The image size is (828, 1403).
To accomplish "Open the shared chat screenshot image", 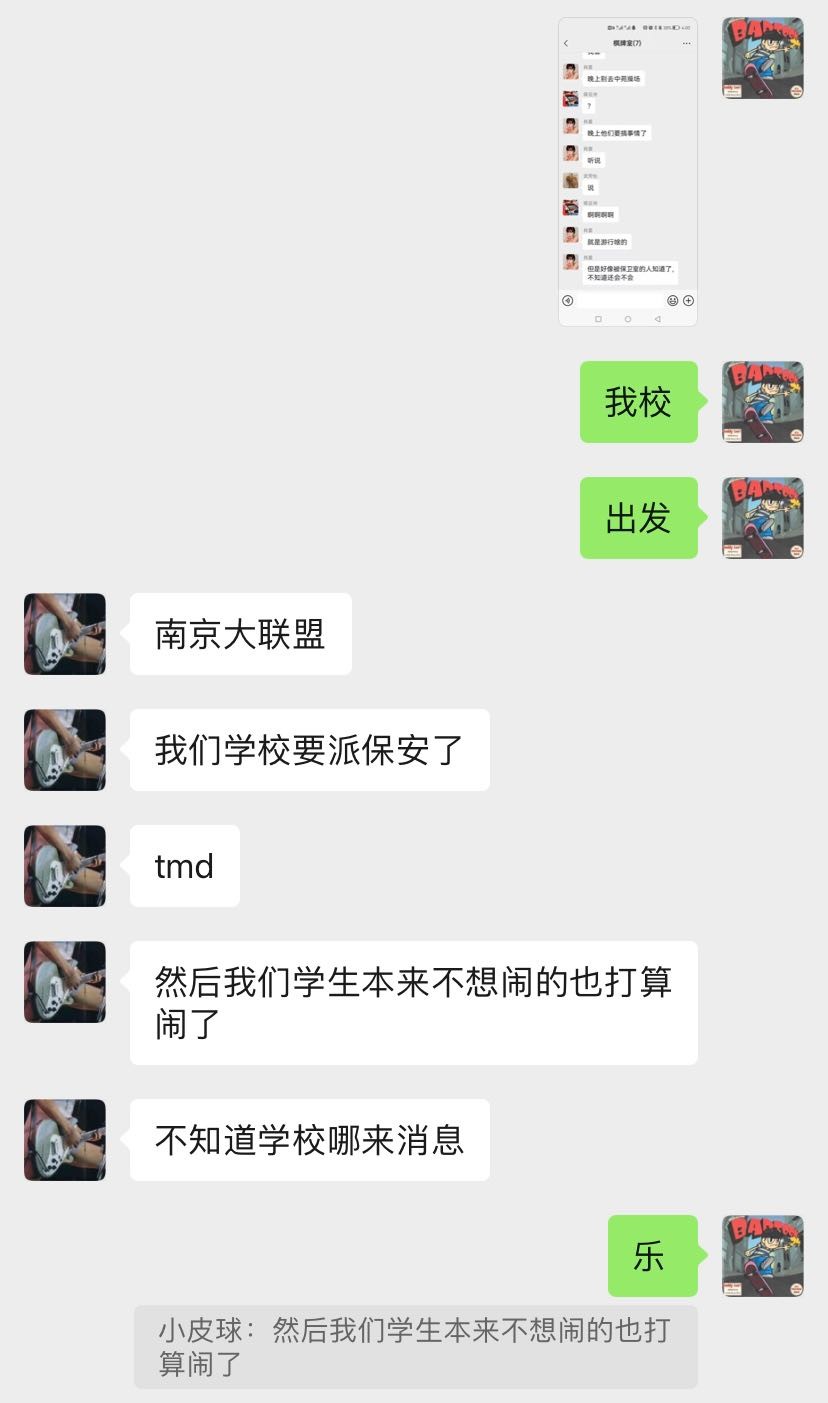I will coord(627,172).
